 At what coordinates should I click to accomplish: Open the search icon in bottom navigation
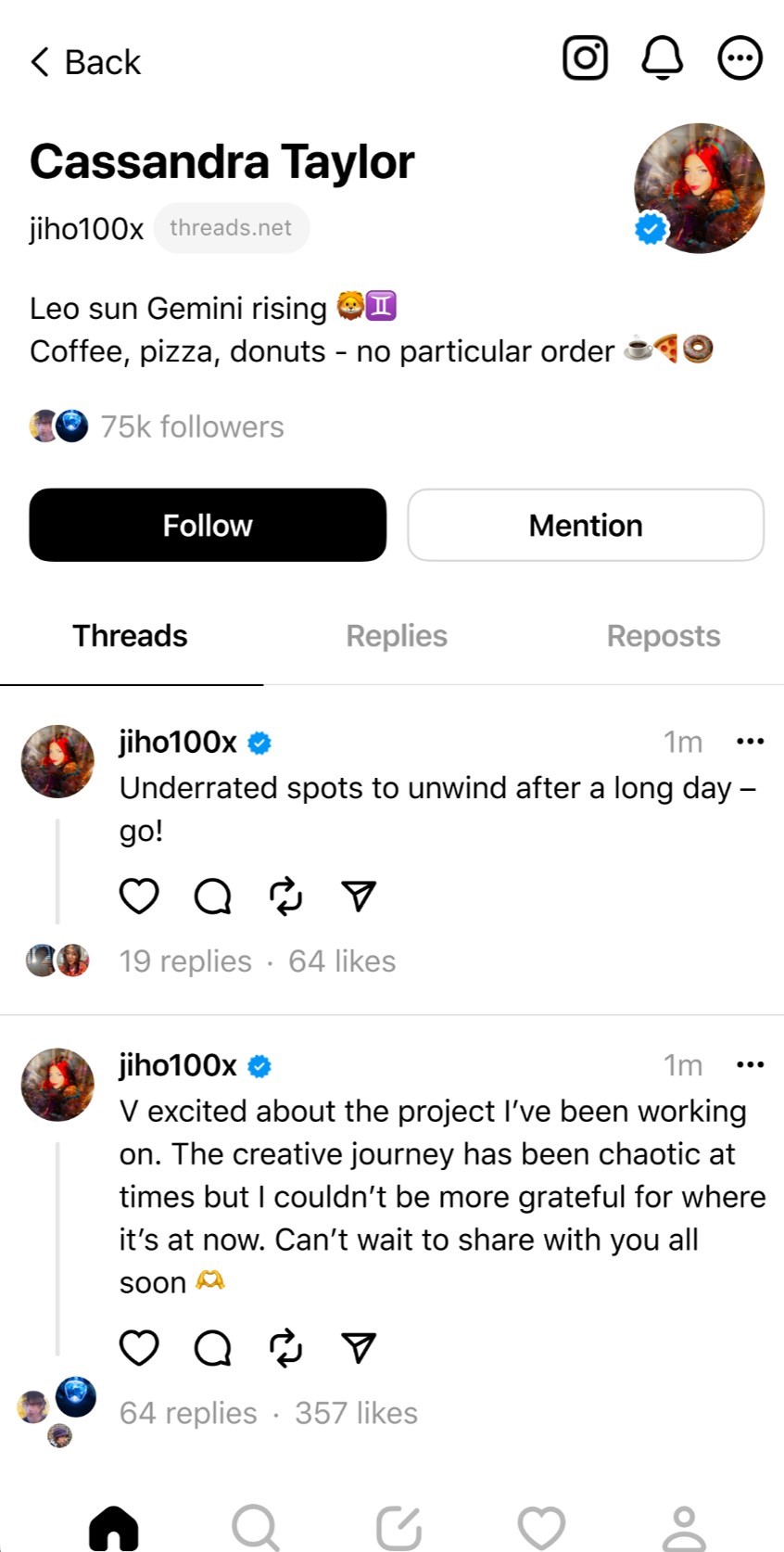257,1525
